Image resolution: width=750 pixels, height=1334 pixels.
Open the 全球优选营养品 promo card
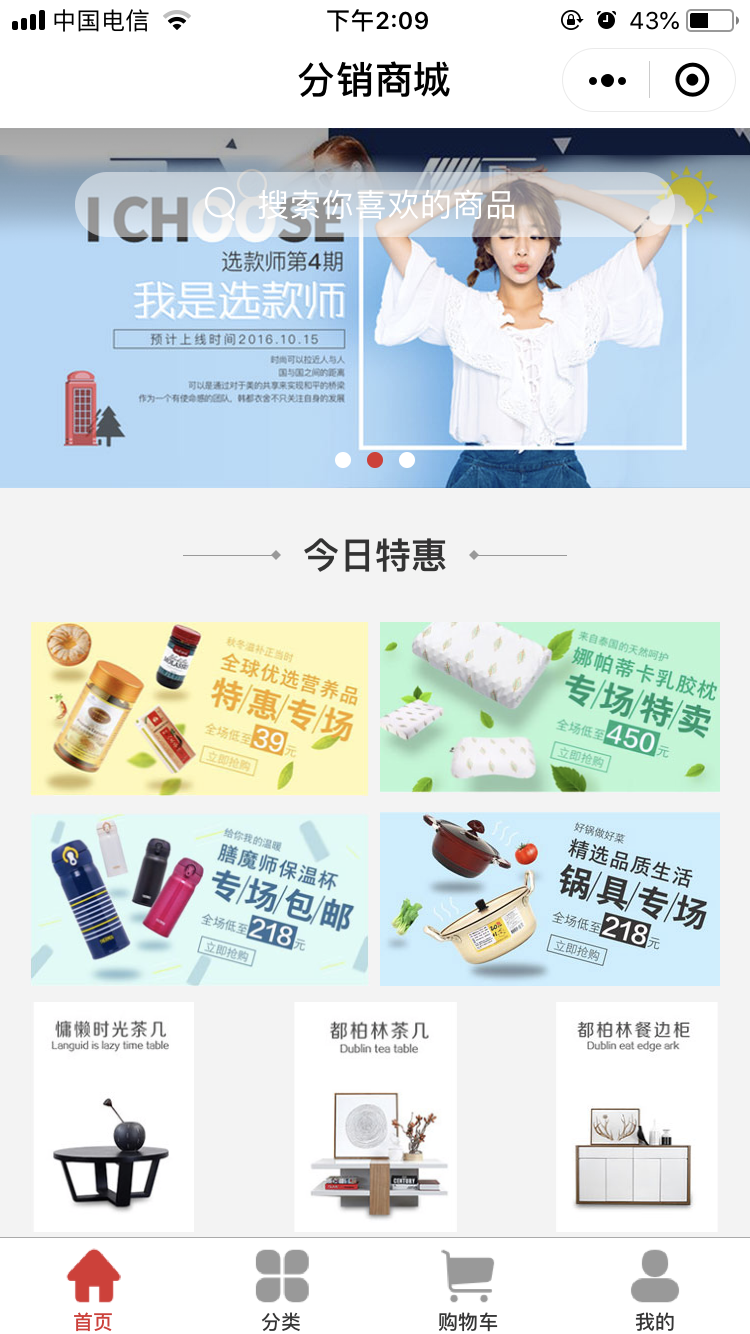(200, 709)
